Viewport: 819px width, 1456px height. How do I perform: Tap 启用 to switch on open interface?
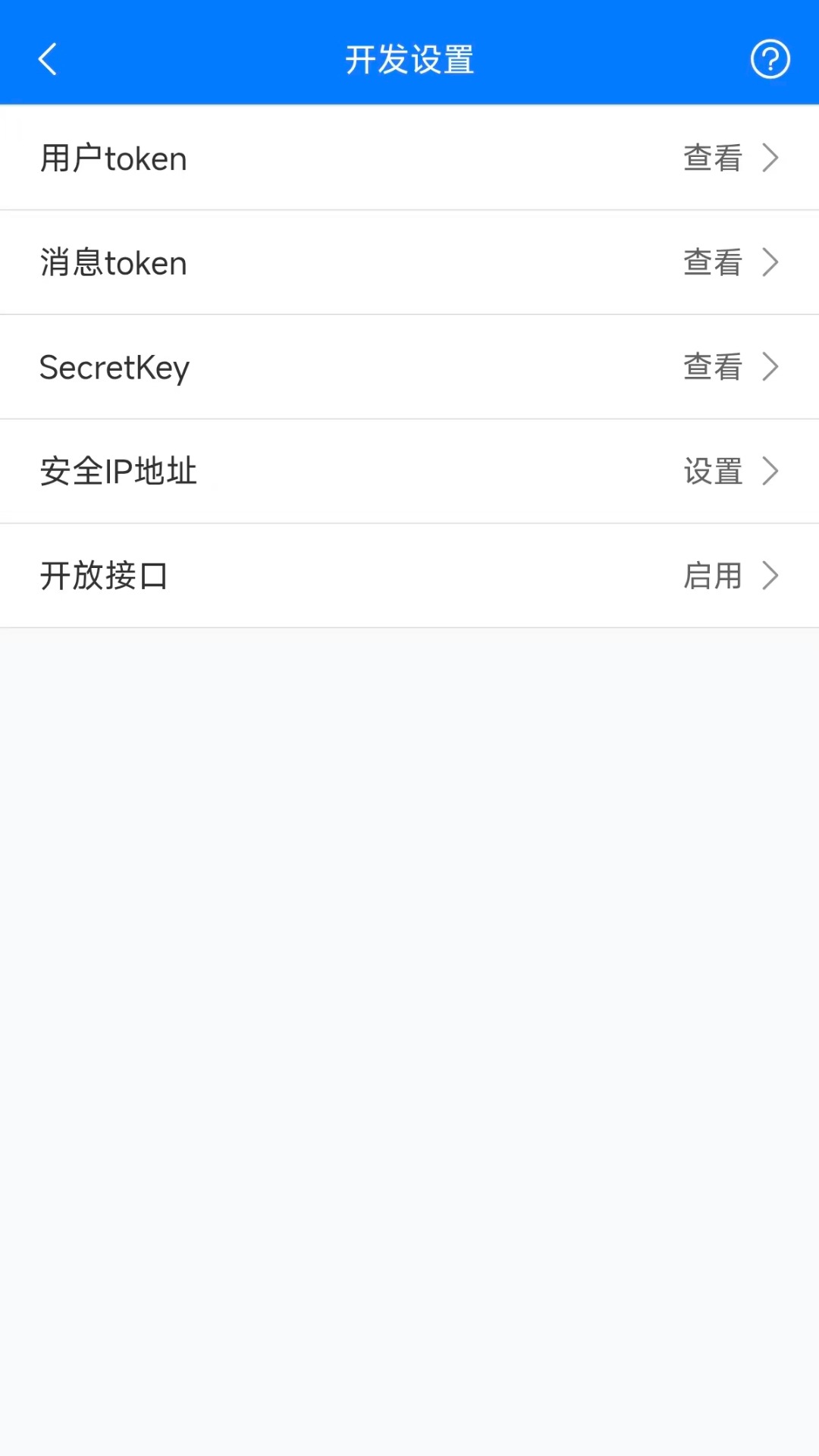point(713,576)
